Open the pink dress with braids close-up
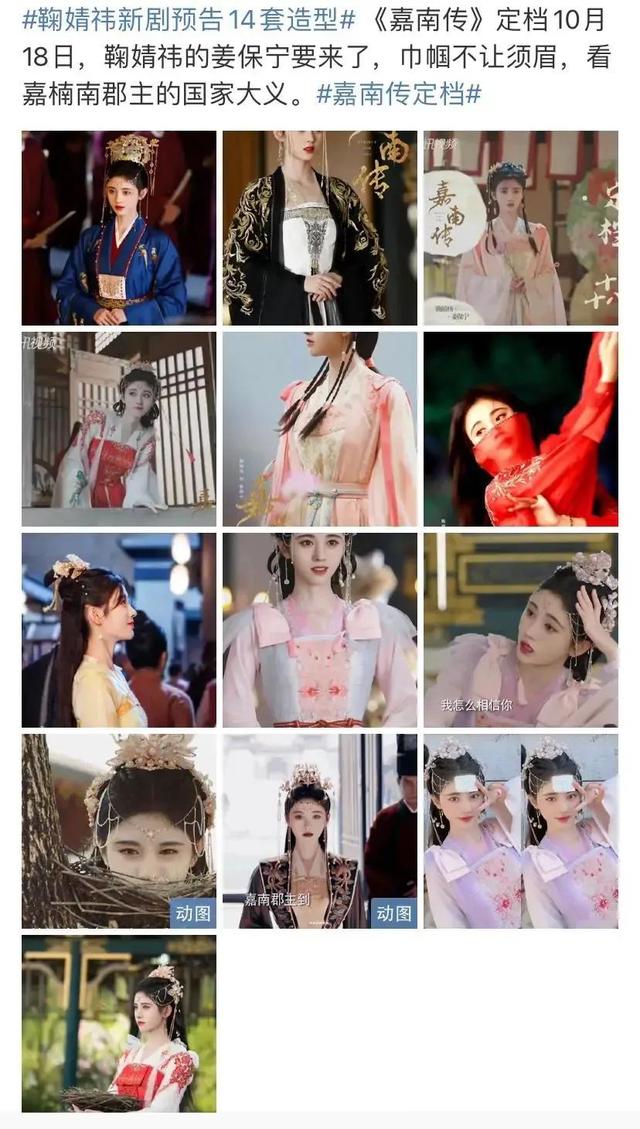The image size is (640, 1129). (320, 429)
